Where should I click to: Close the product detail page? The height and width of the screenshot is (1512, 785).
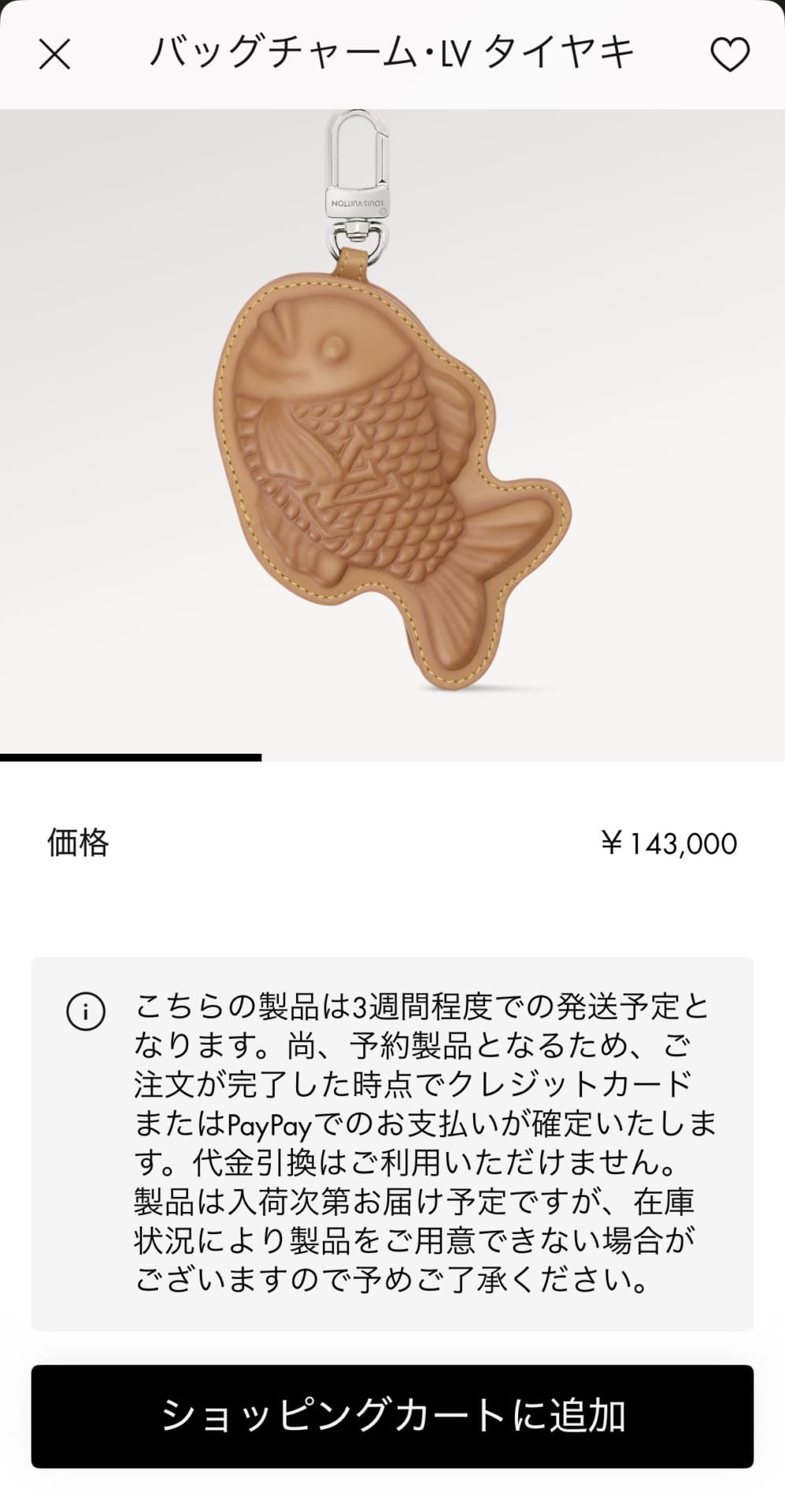pyautogui.click(x=54, y=54)
